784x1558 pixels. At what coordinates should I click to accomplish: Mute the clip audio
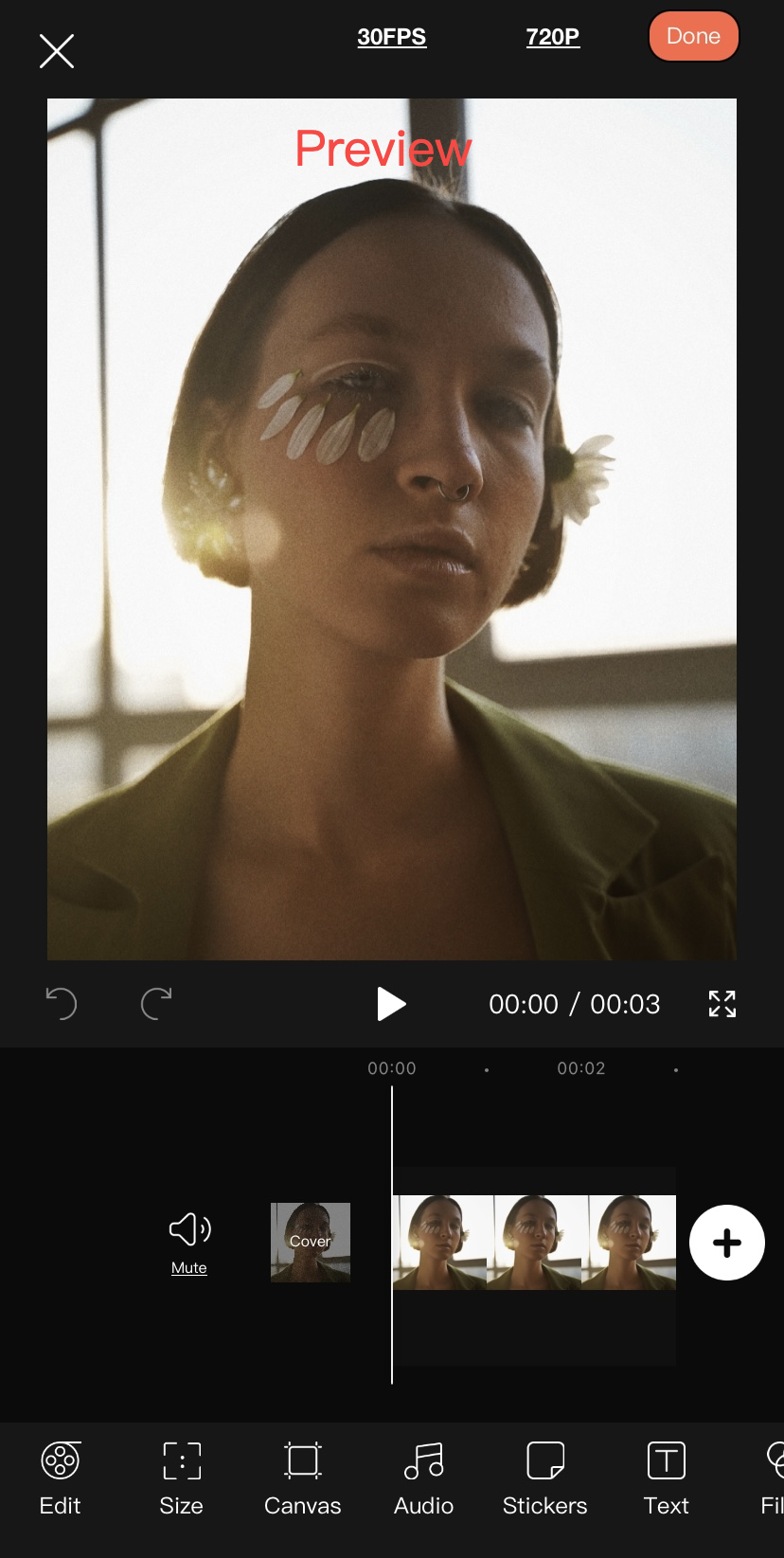click(189, 1243)
